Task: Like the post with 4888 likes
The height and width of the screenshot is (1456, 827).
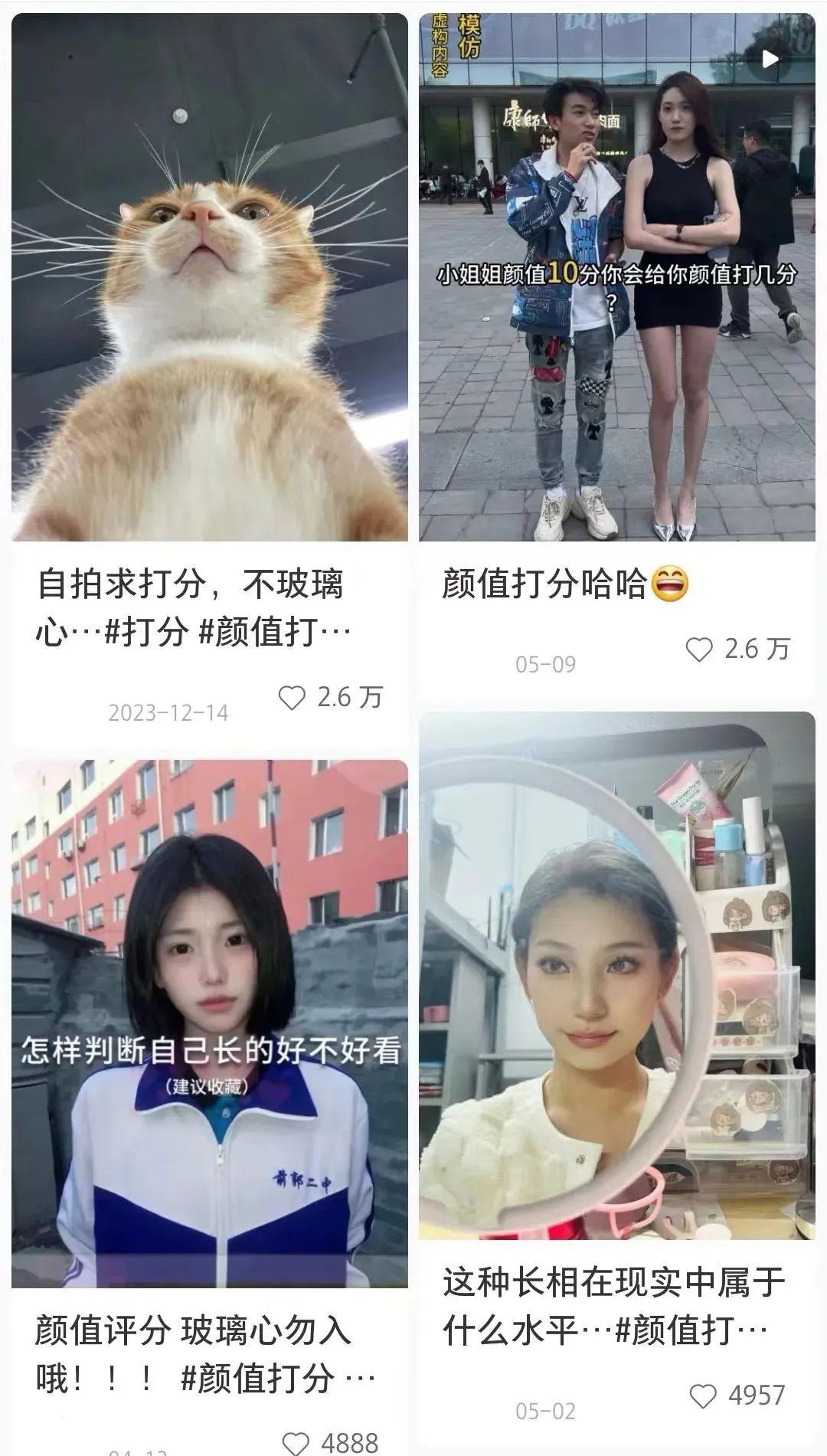Action: click(x=296, y=1443)
